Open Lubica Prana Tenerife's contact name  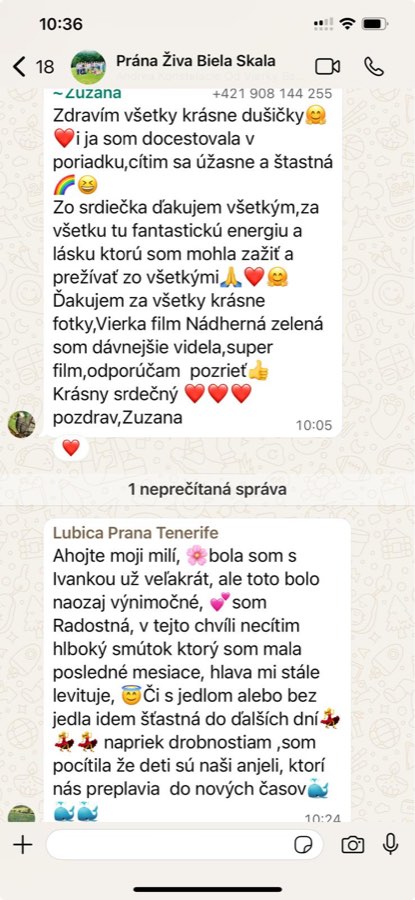pos(135,533)
